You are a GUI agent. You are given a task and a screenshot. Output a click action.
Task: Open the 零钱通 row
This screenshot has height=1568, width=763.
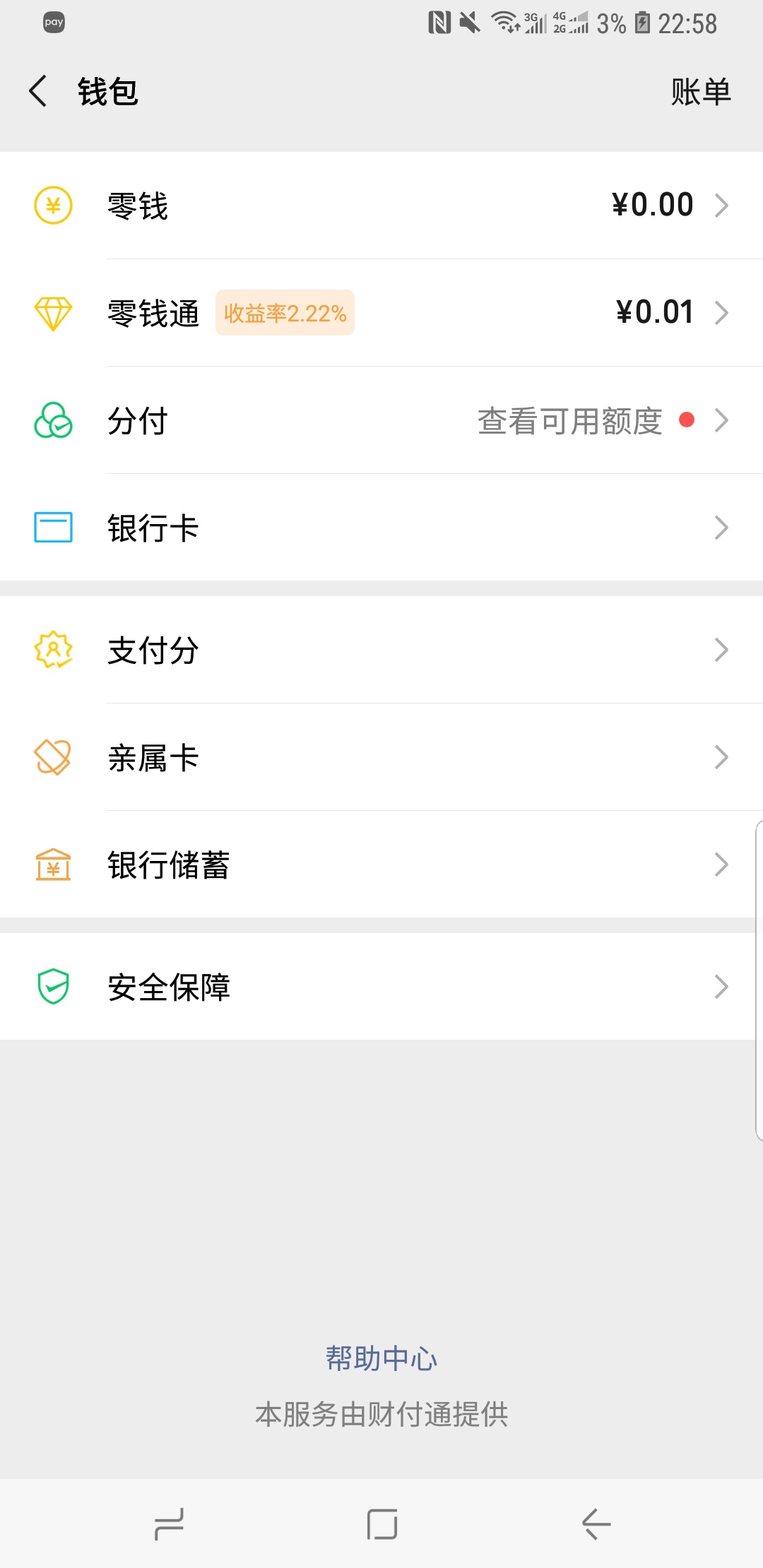381,313
